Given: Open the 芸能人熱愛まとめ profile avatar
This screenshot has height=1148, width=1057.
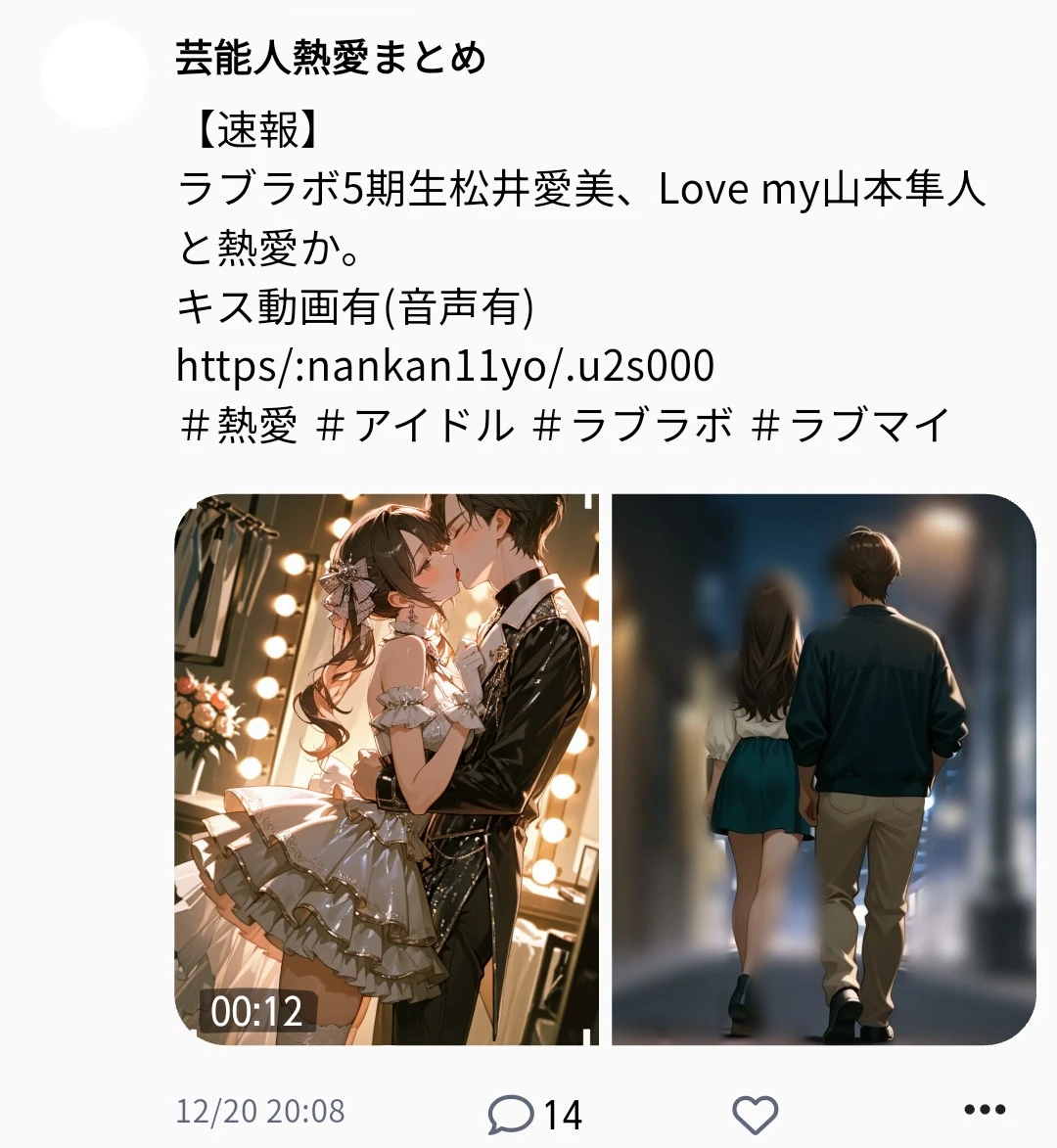Looking at the screenshot, I should [x=95, y=75].
